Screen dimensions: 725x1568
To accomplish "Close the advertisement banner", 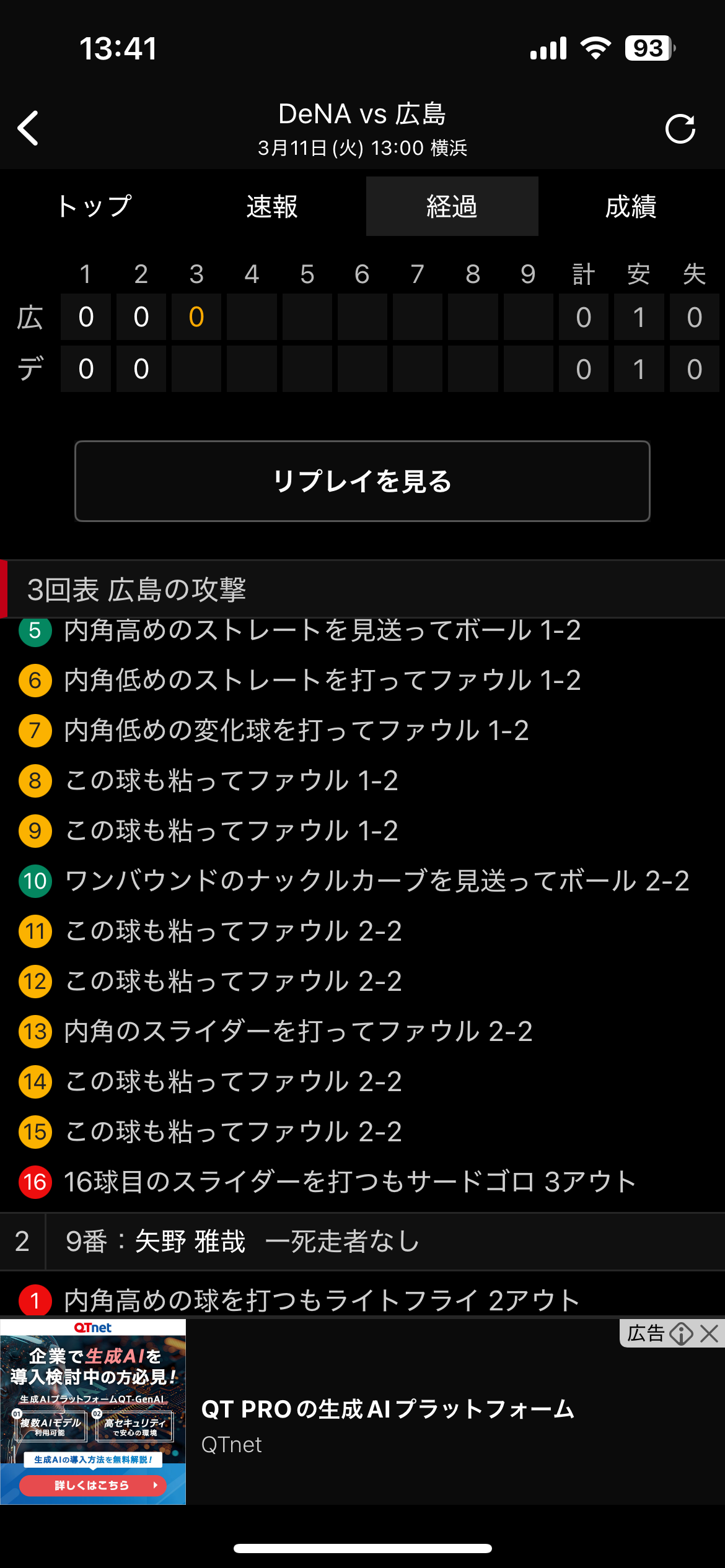I will [710, 1333].
